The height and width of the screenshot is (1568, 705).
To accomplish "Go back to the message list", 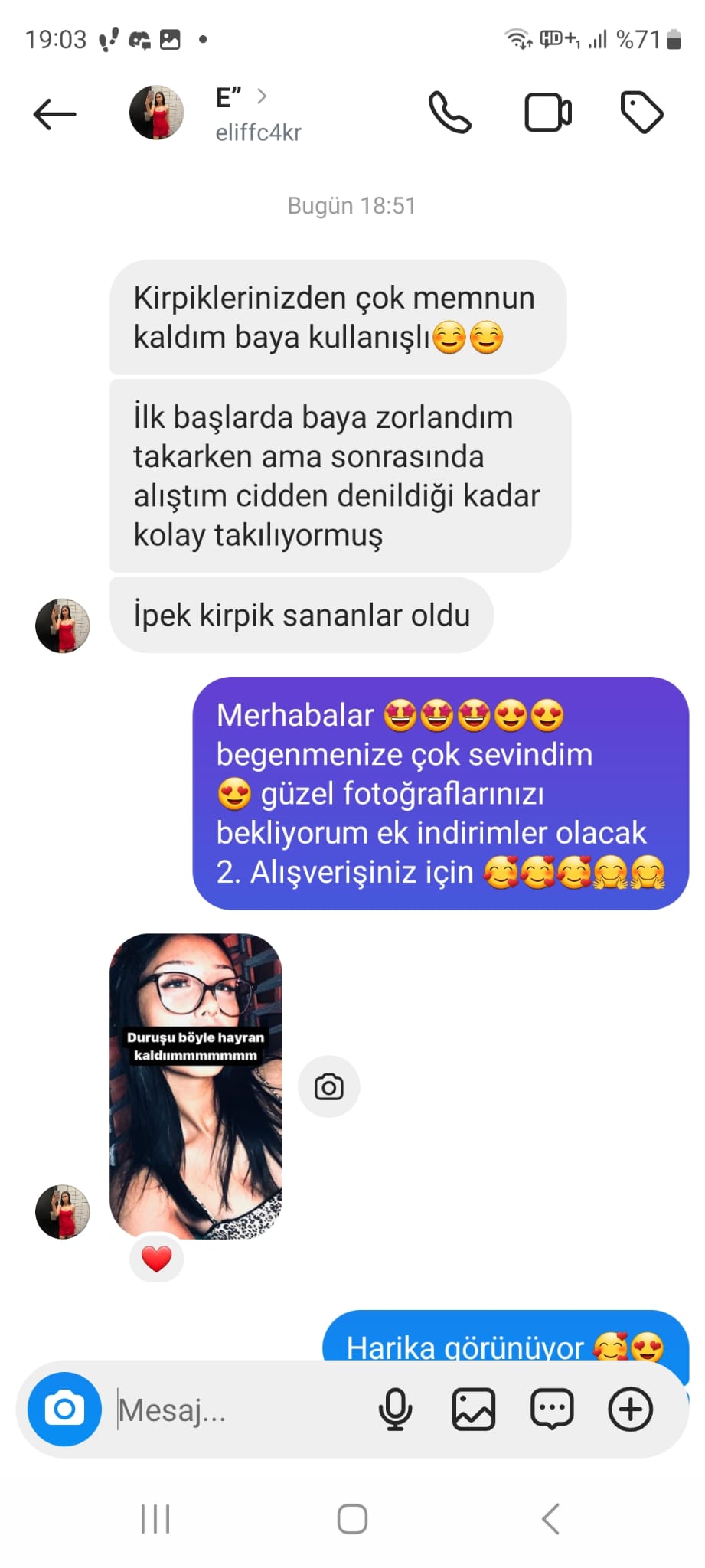I will click(x=55, y=115).
